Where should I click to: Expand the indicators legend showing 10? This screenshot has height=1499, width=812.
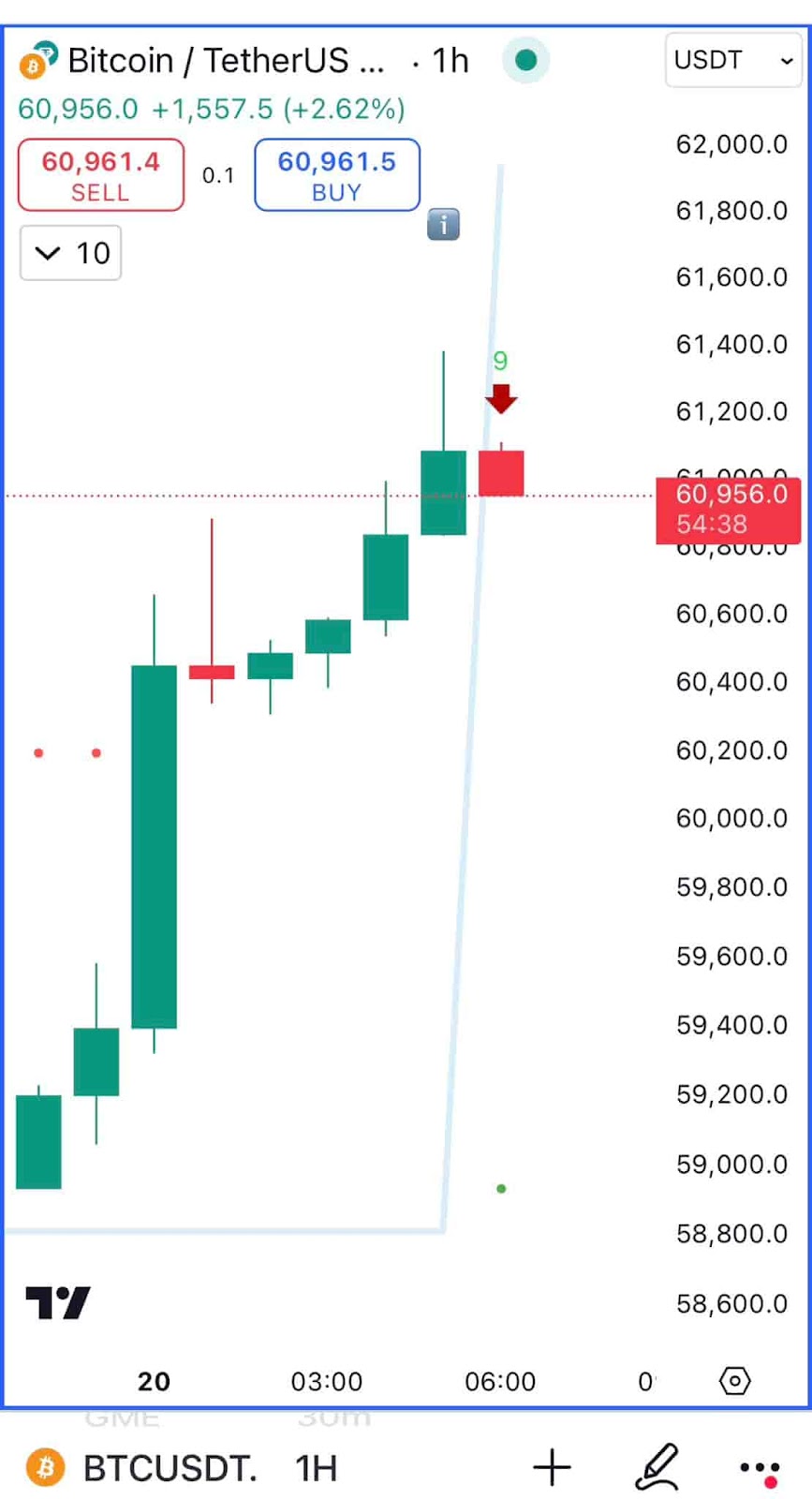coord(71,253)
